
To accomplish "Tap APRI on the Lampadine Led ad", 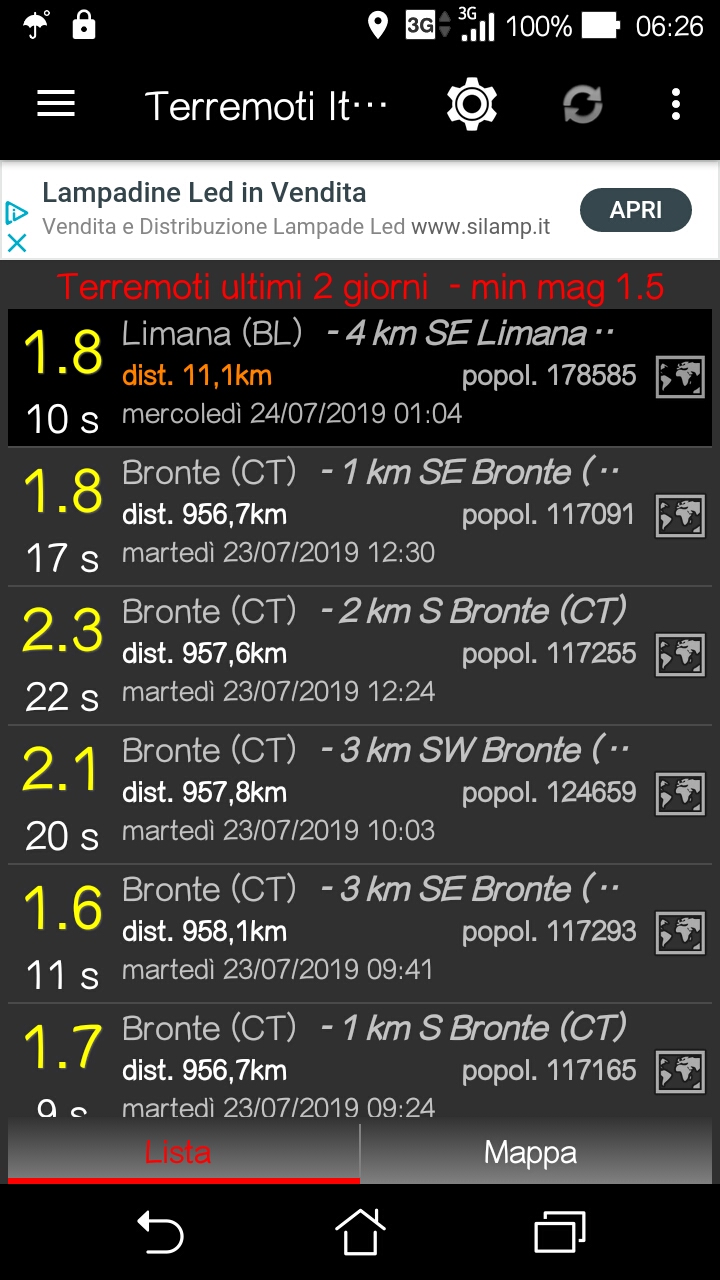I will pos(636,210).
